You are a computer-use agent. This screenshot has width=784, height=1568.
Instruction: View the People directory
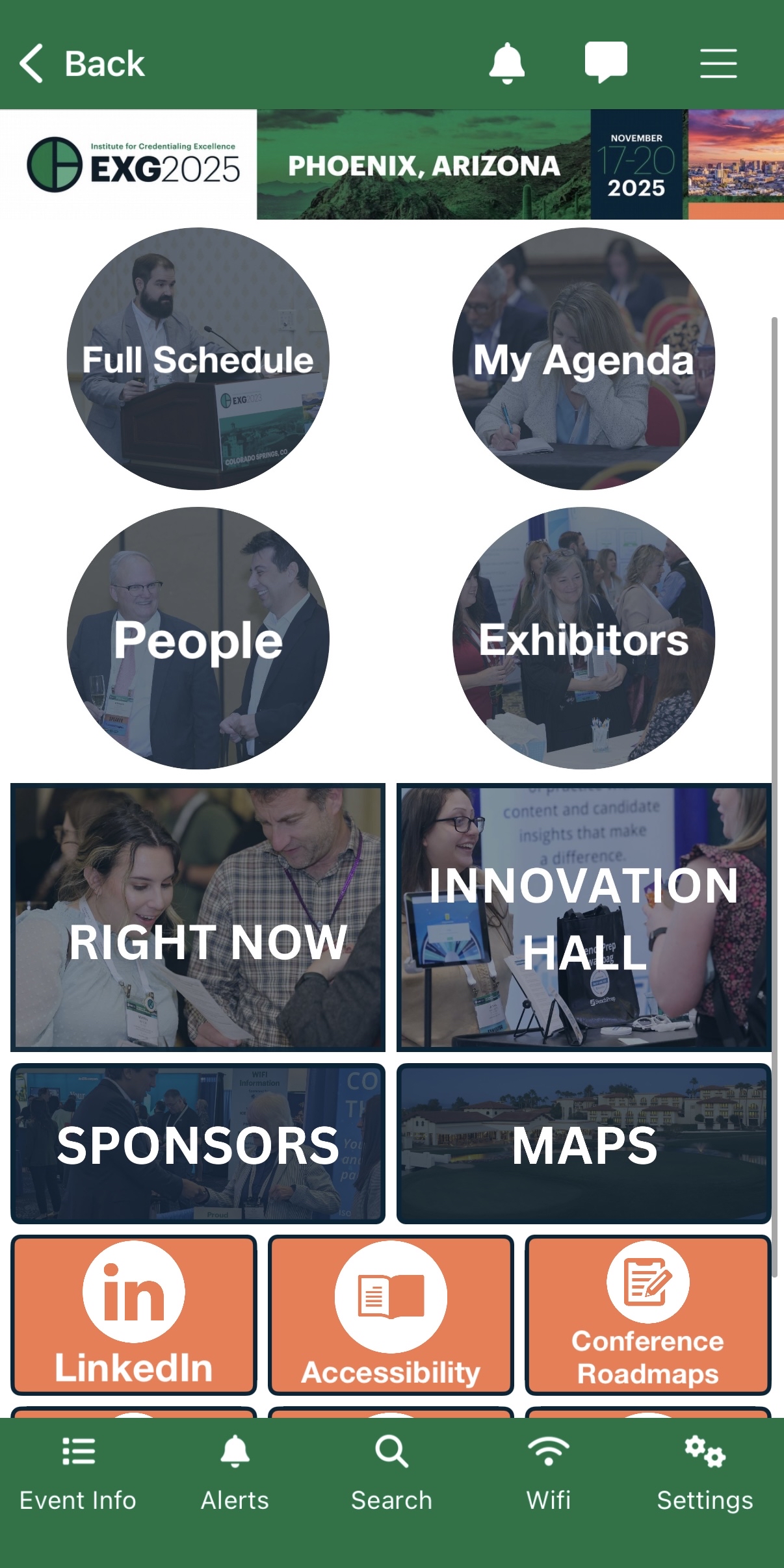(x=198, y=640)
